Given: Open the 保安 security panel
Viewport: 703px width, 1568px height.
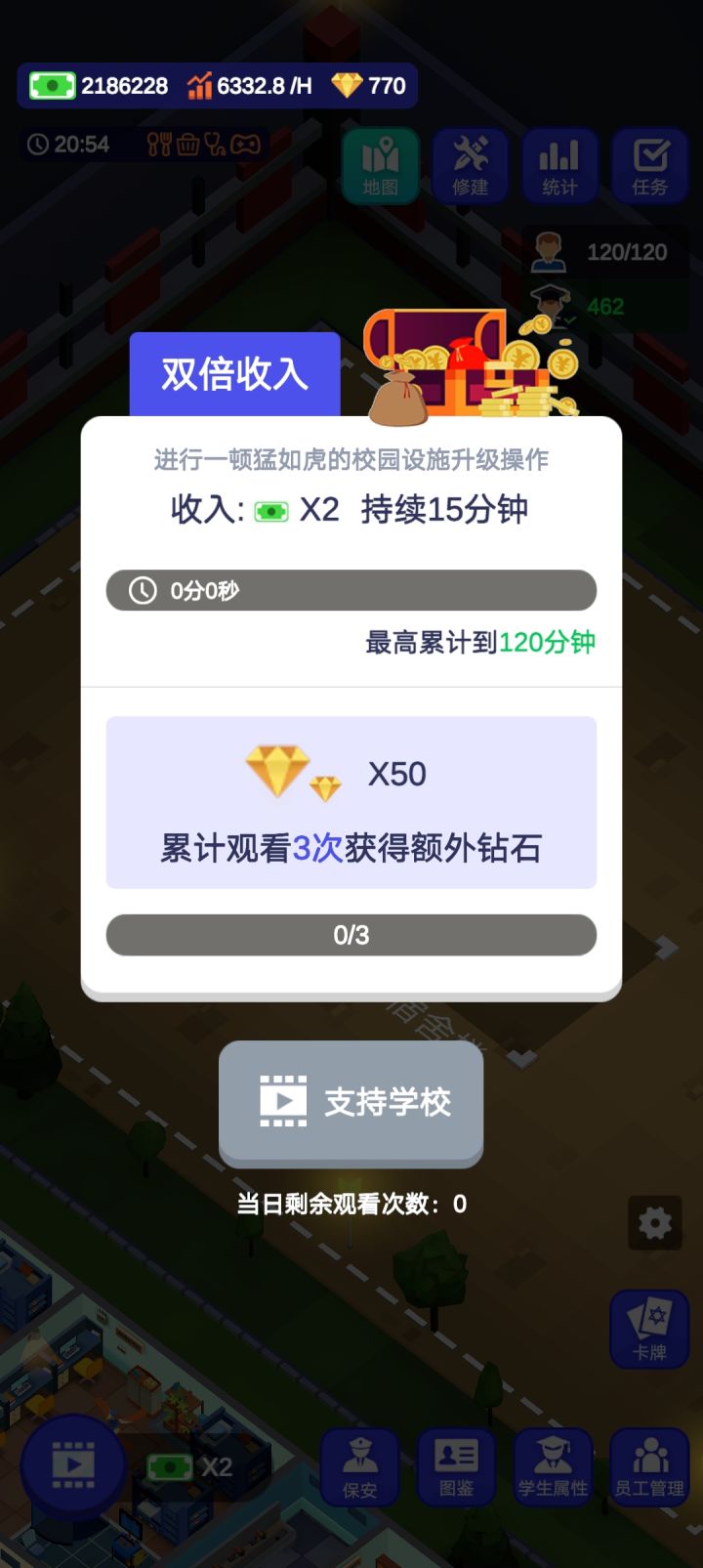Looking at the screenshot, I should (360, 1465).
